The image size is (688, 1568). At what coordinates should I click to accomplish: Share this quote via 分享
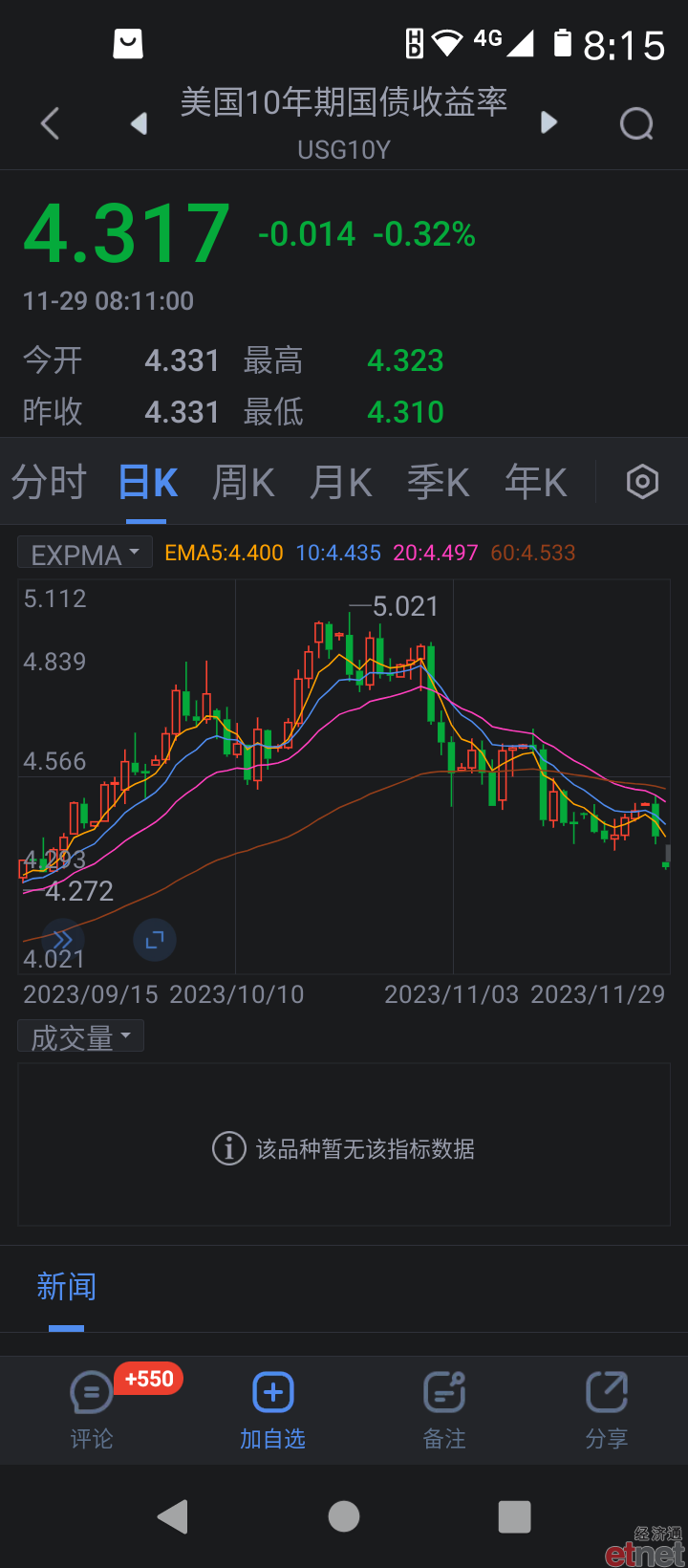tap(607, 1410)
